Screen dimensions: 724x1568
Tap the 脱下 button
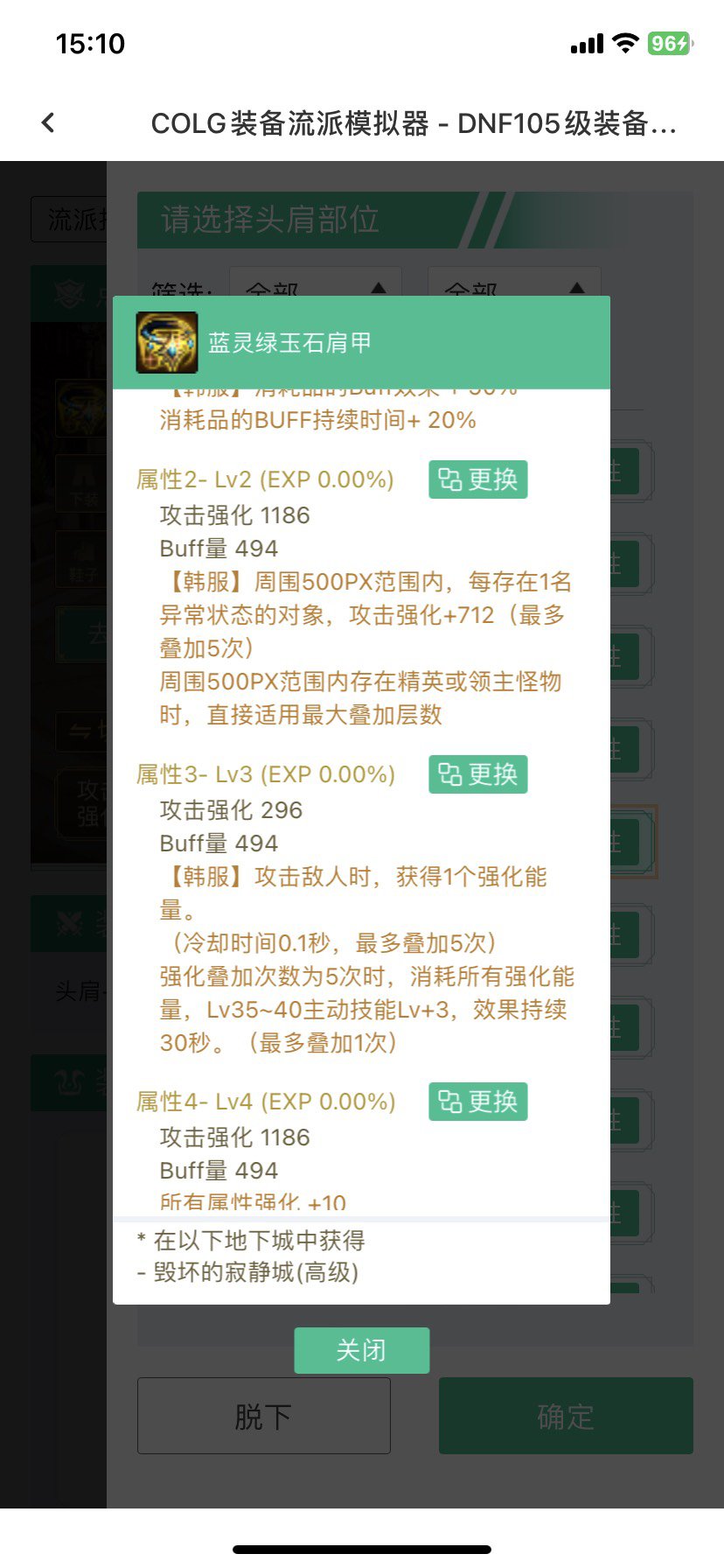(263, 1417)
